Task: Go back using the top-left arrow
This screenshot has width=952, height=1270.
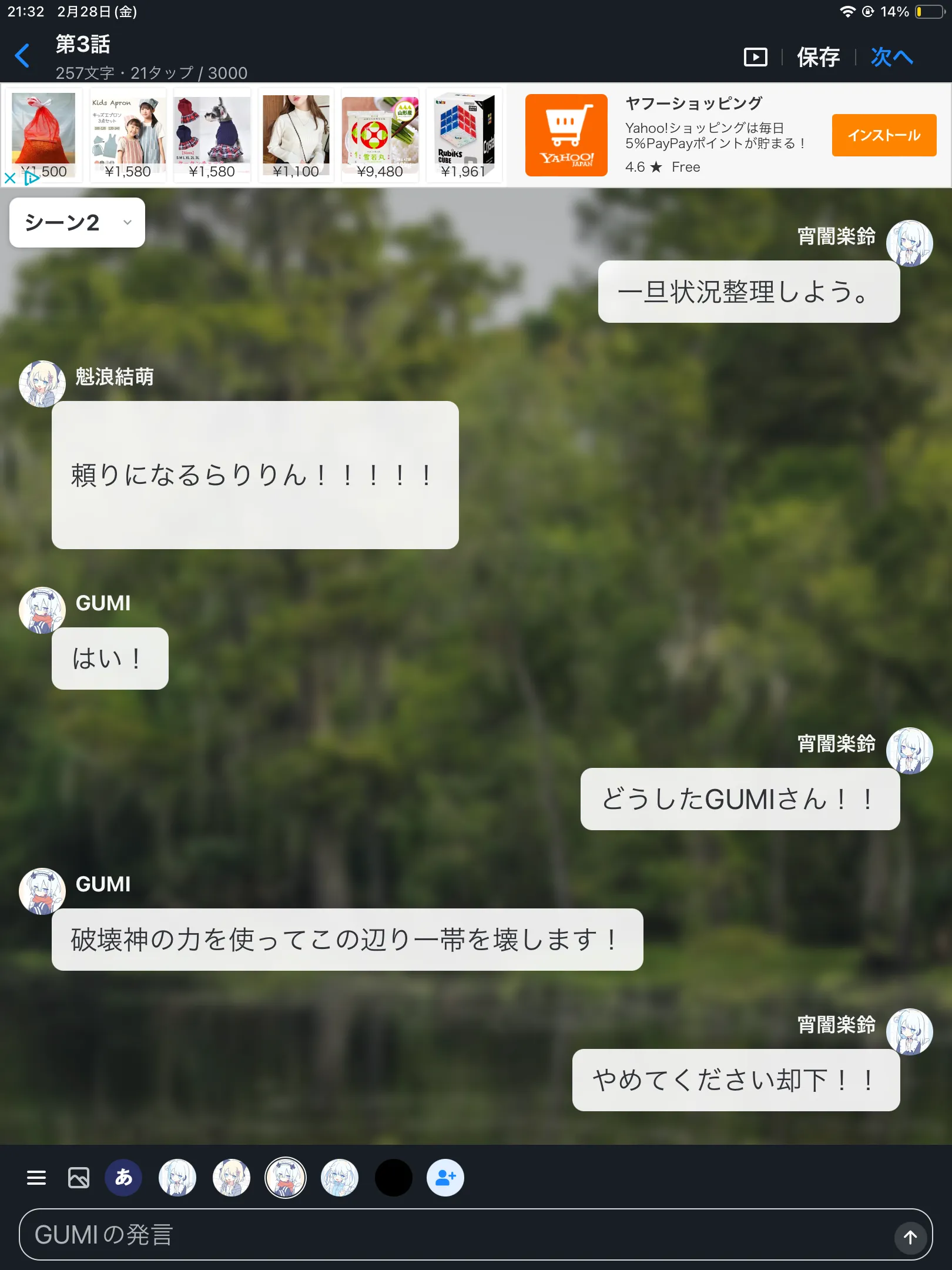Action: coord(22,56)
